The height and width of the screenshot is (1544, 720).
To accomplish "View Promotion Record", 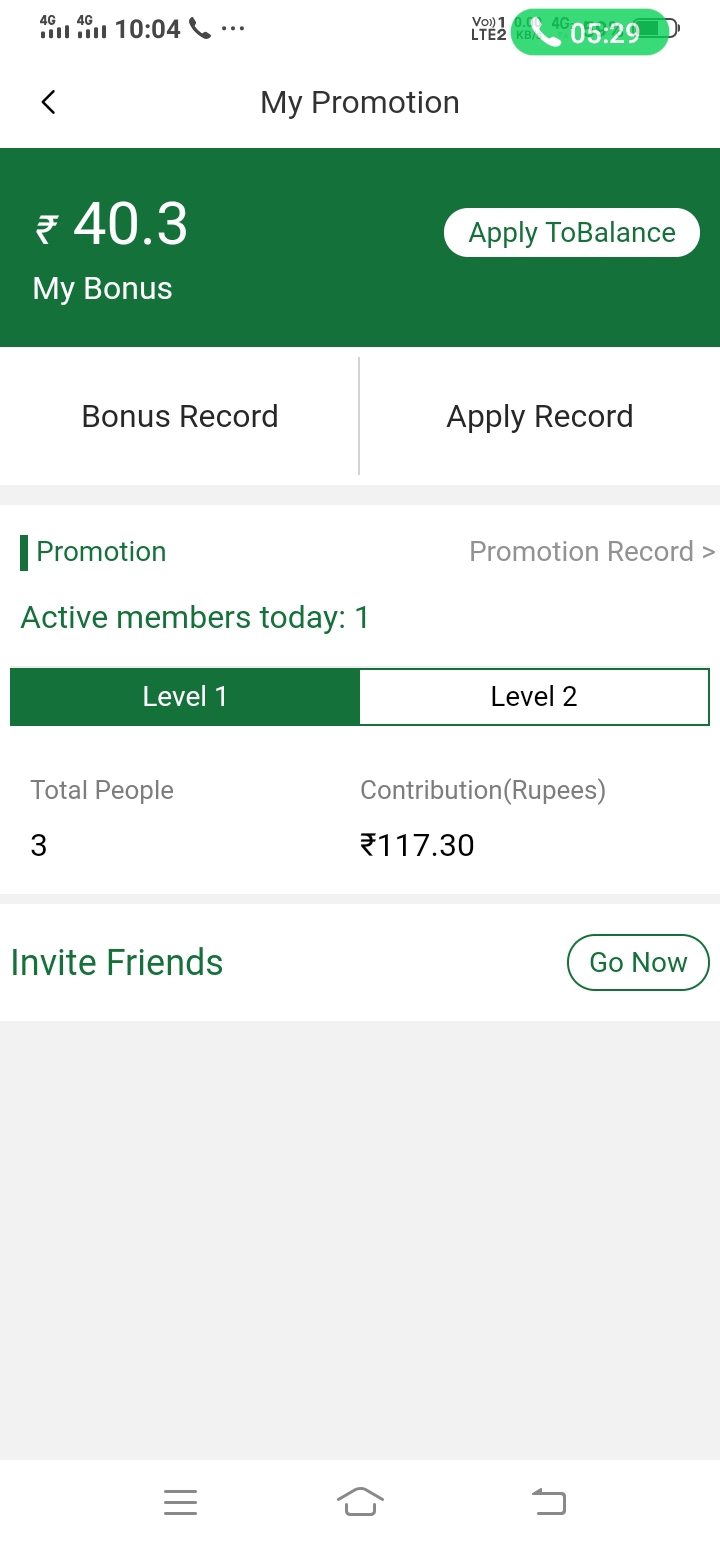I will point(592,551).
